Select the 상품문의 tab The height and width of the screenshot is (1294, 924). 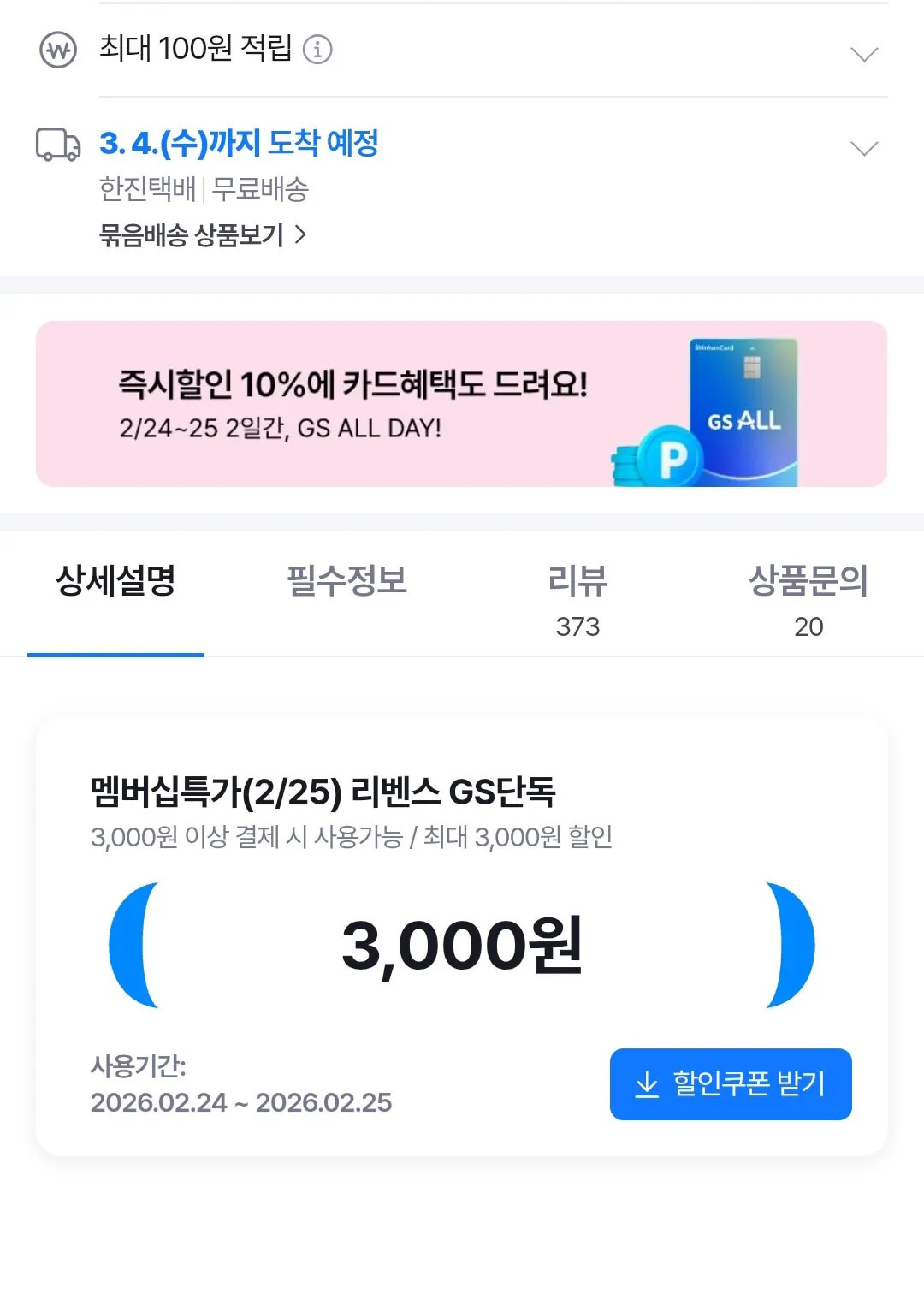pos(808,599)
